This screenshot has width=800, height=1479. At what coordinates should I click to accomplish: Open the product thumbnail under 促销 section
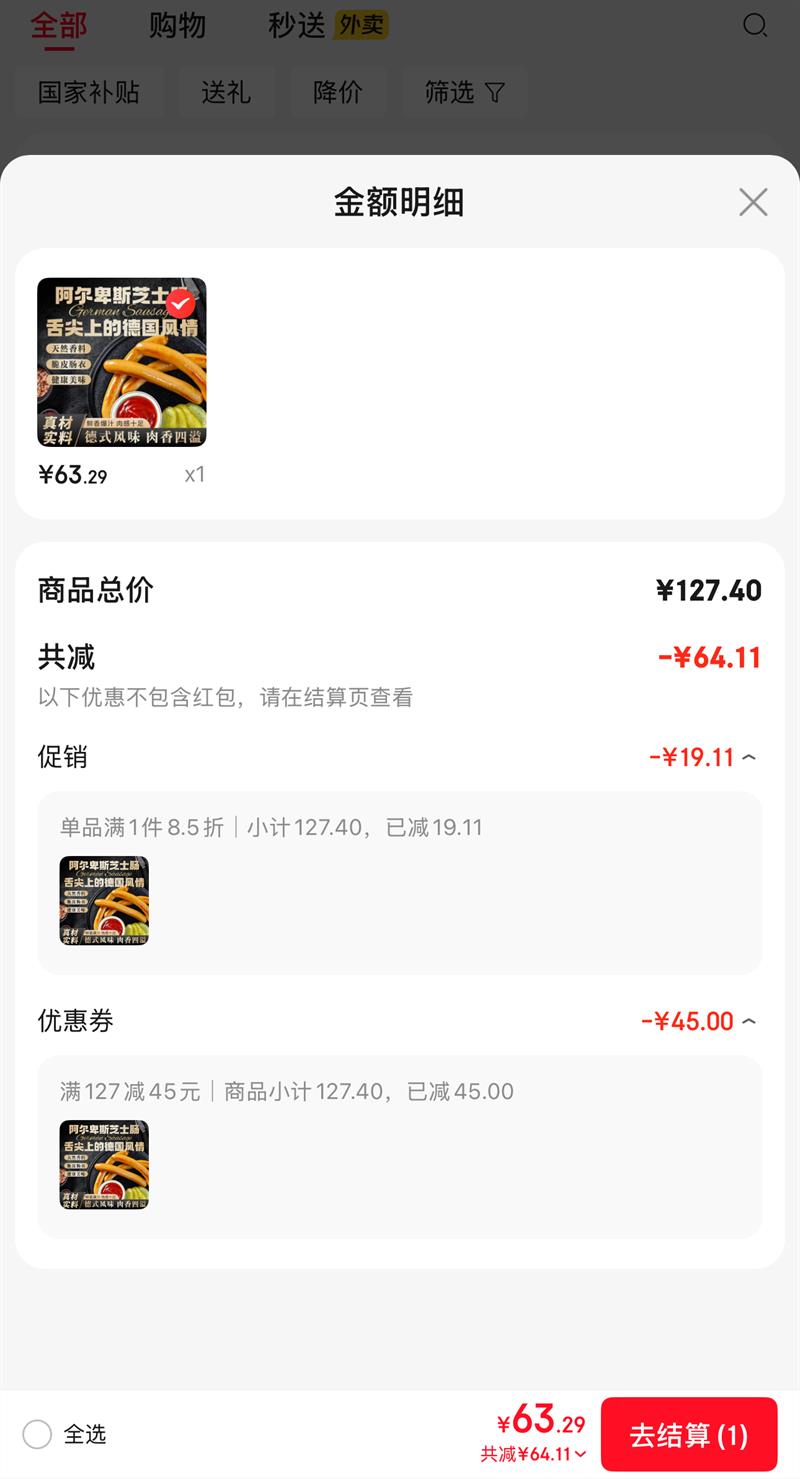[x=103, y=902]
